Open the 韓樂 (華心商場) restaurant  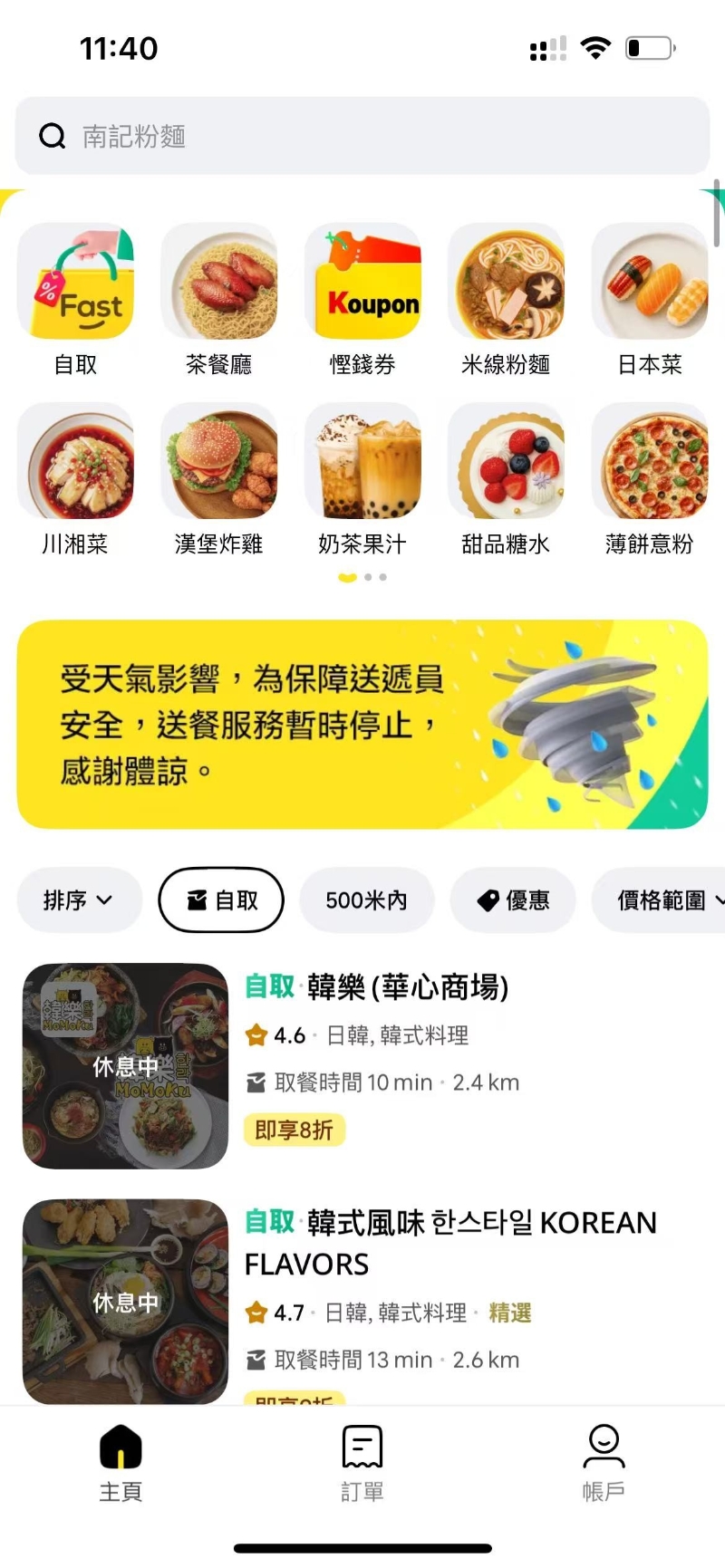click(x=408, y=987)
